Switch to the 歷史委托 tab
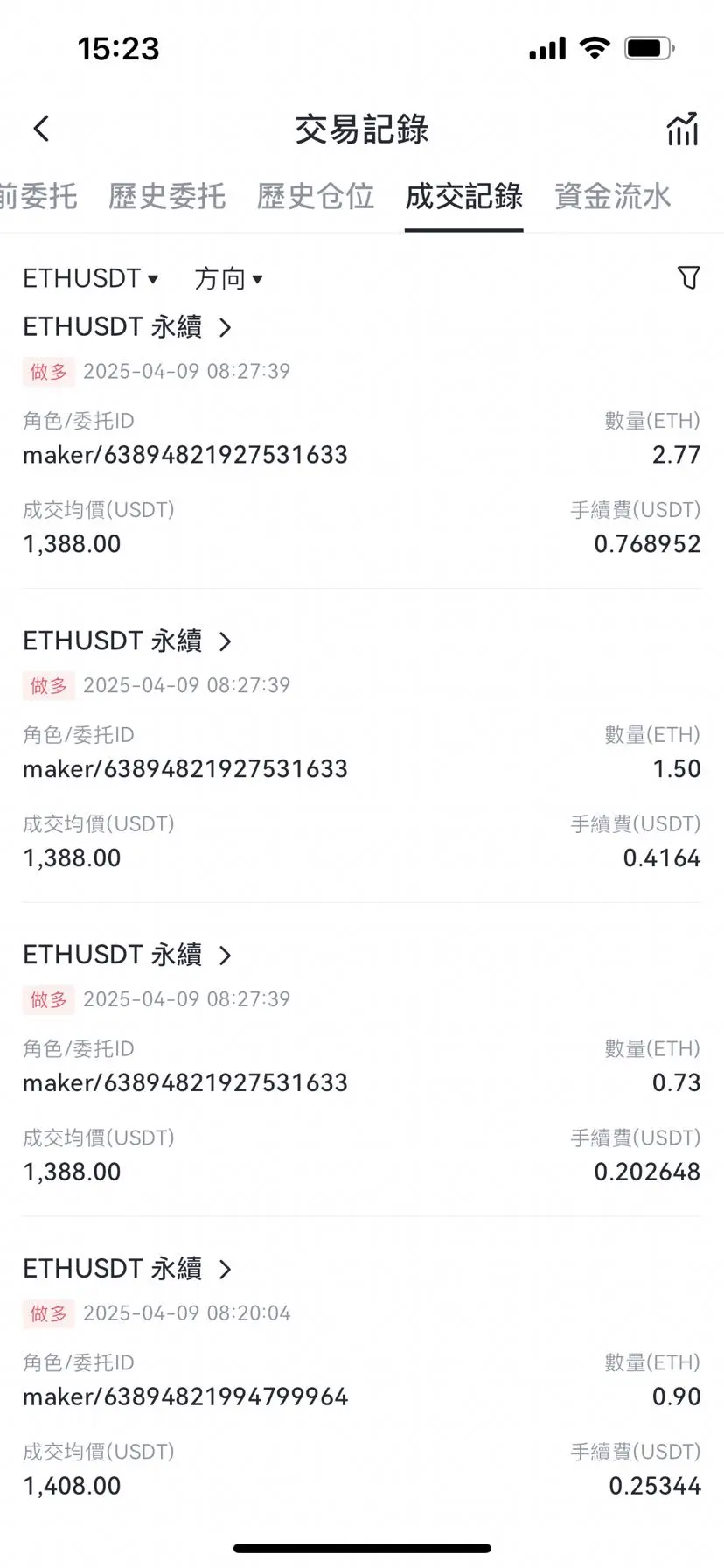This screenshot has width=724, height=1568. (167, 196)
